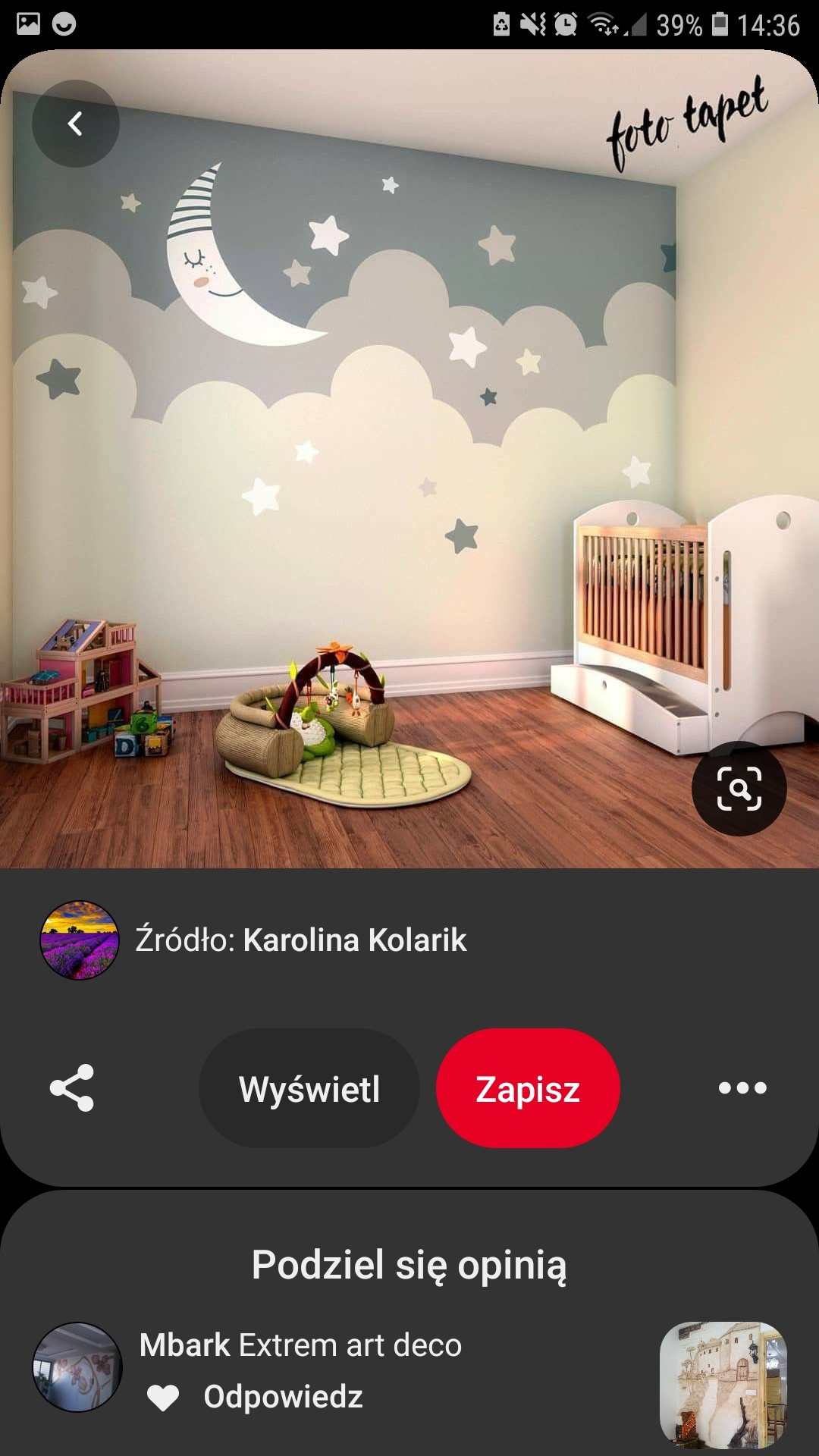
Task: Go back using the arrow on the pin
Action: tap(75, 124)
